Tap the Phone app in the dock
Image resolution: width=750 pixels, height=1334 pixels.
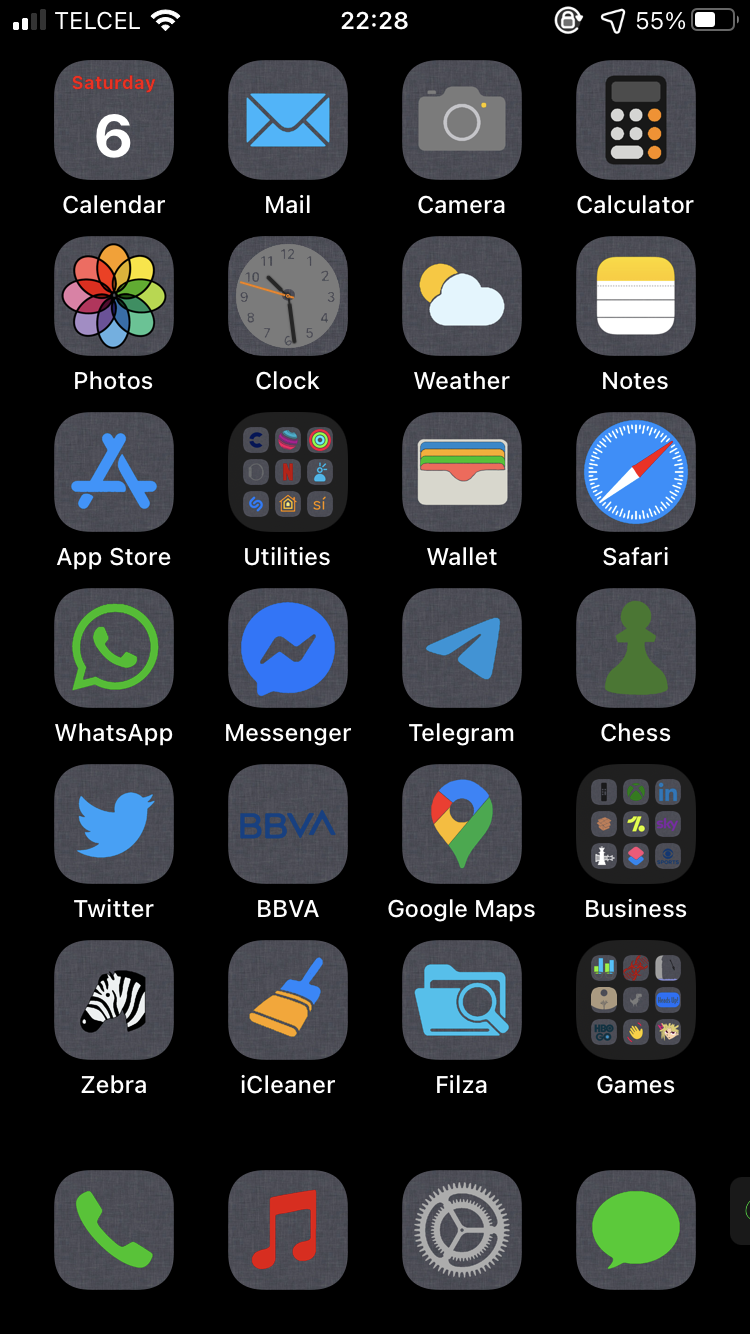coord(114,1230)
